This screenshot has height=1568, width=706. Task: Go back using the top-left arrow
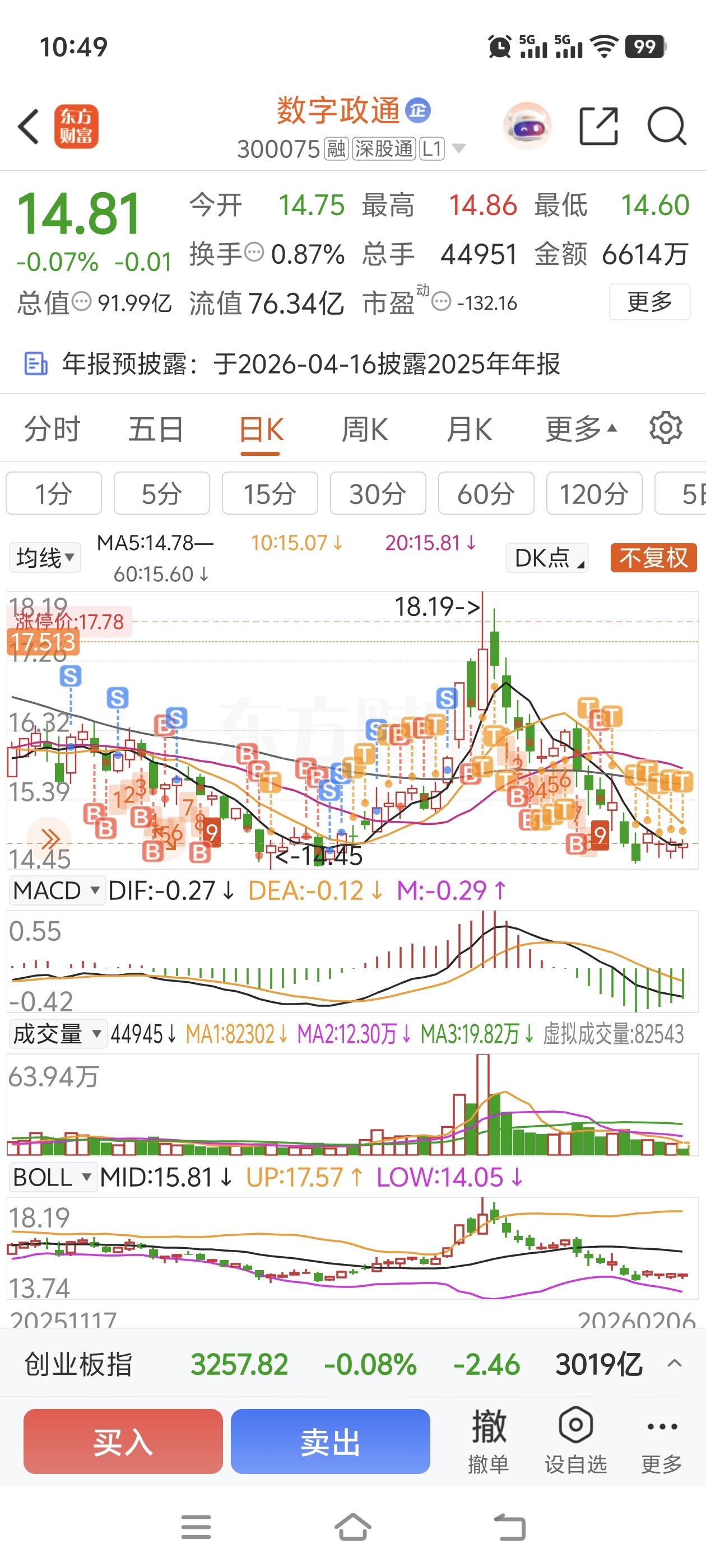tap(29, 127)
